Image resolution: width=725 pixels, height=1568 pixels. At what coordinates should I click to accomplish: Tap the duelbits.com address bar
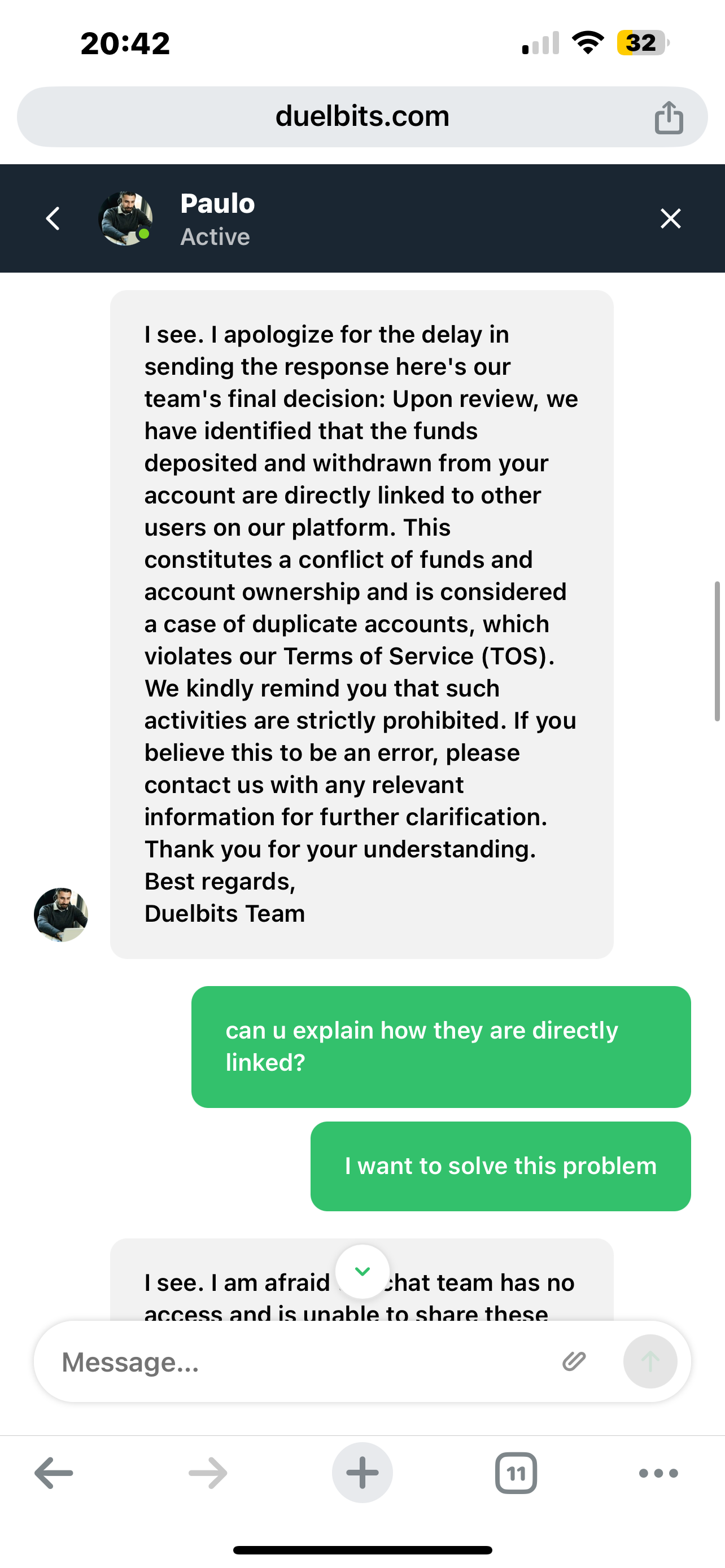tap(361, 116)
